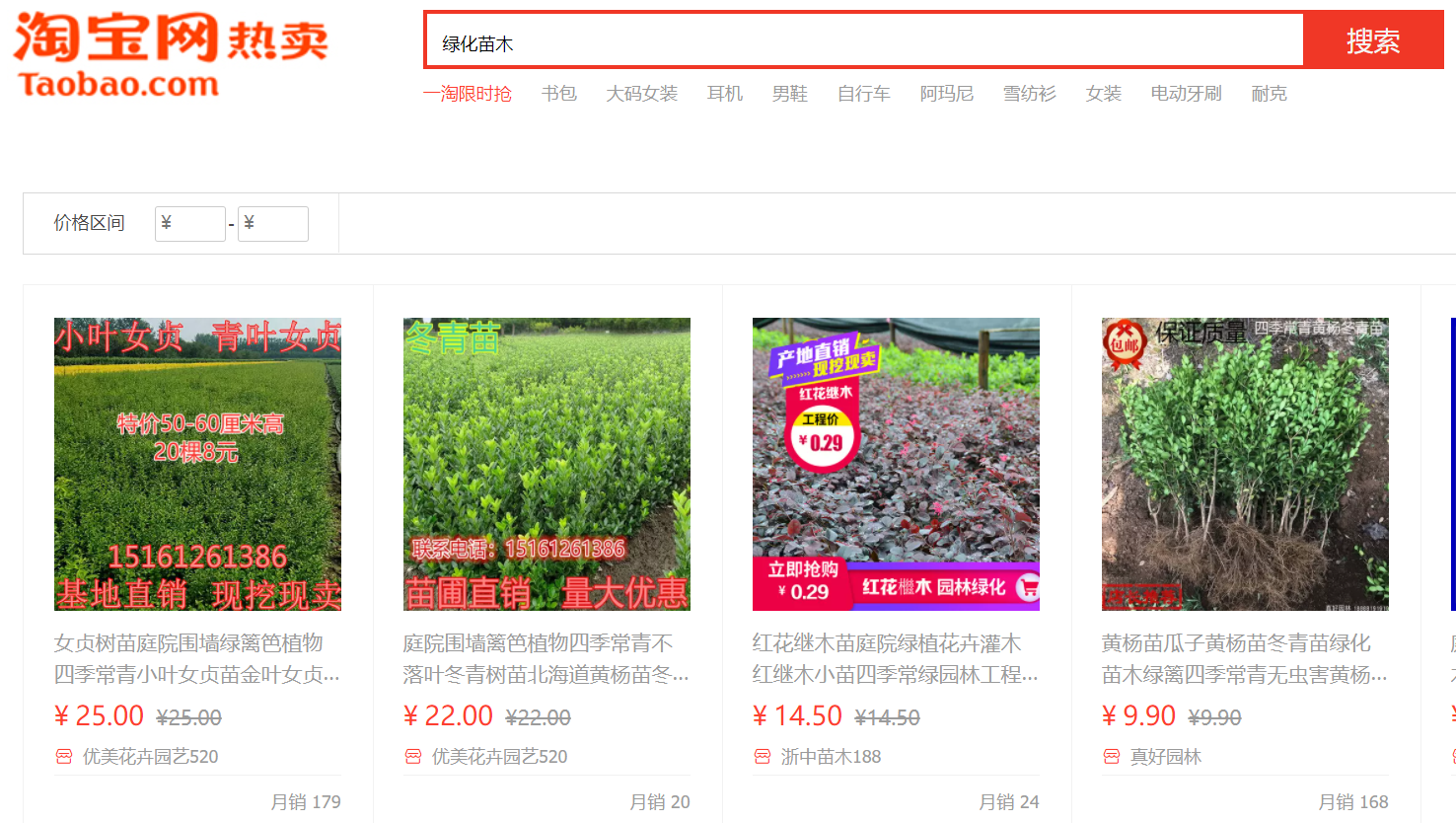Tap the maximum price field
Viewport: 1456px width, 823px height.
click(273, 224)
